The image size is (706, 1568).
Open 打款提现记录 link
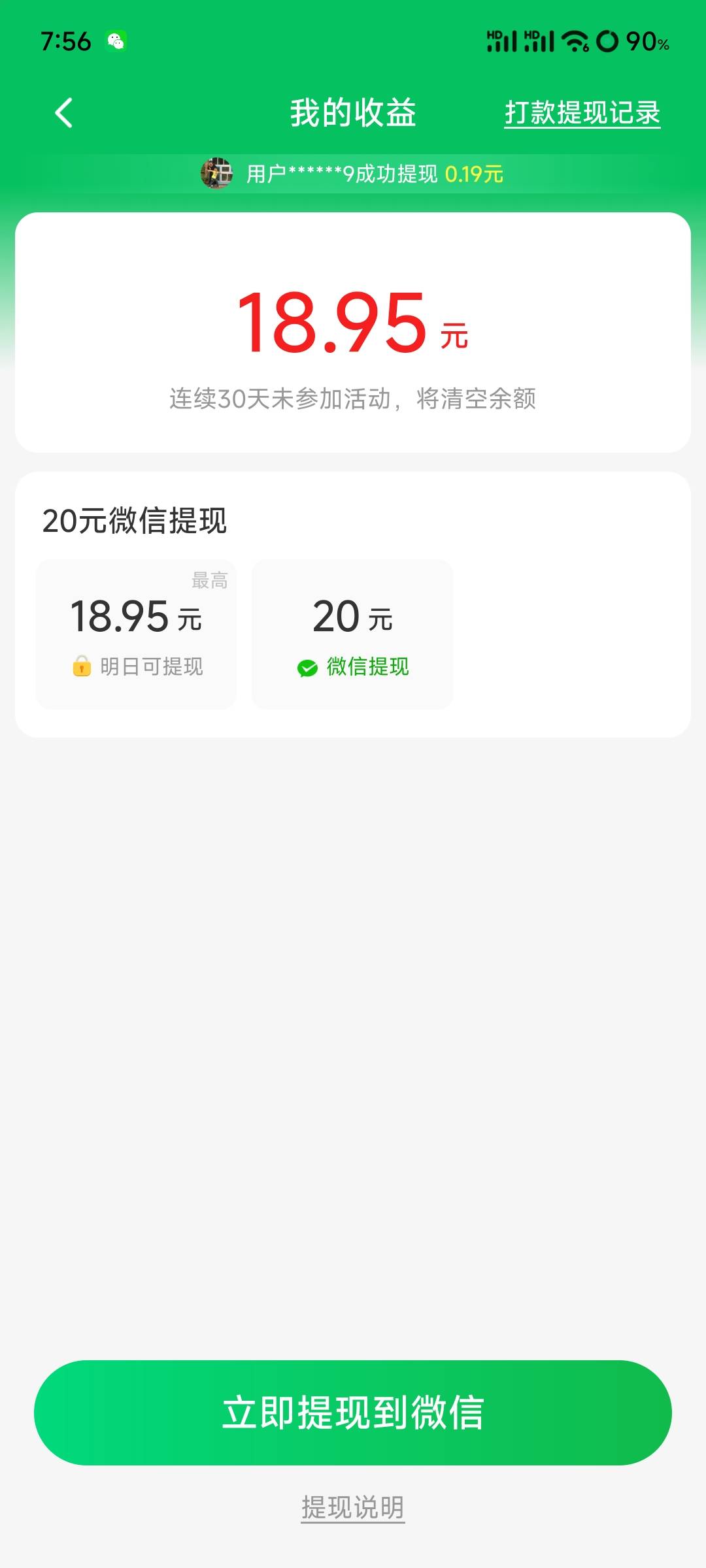pos(582,113)
